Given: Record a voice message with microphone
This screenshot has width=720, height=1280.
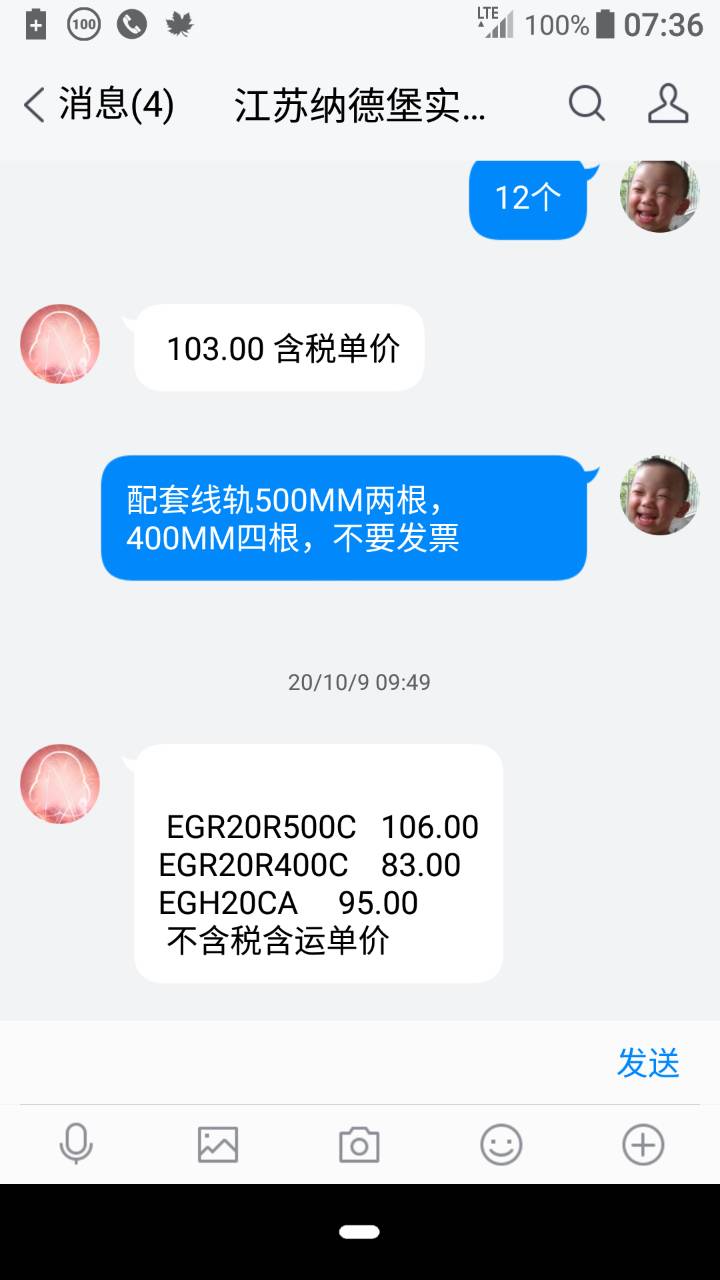Looking at the screenshot, I should pos(76,1144).
